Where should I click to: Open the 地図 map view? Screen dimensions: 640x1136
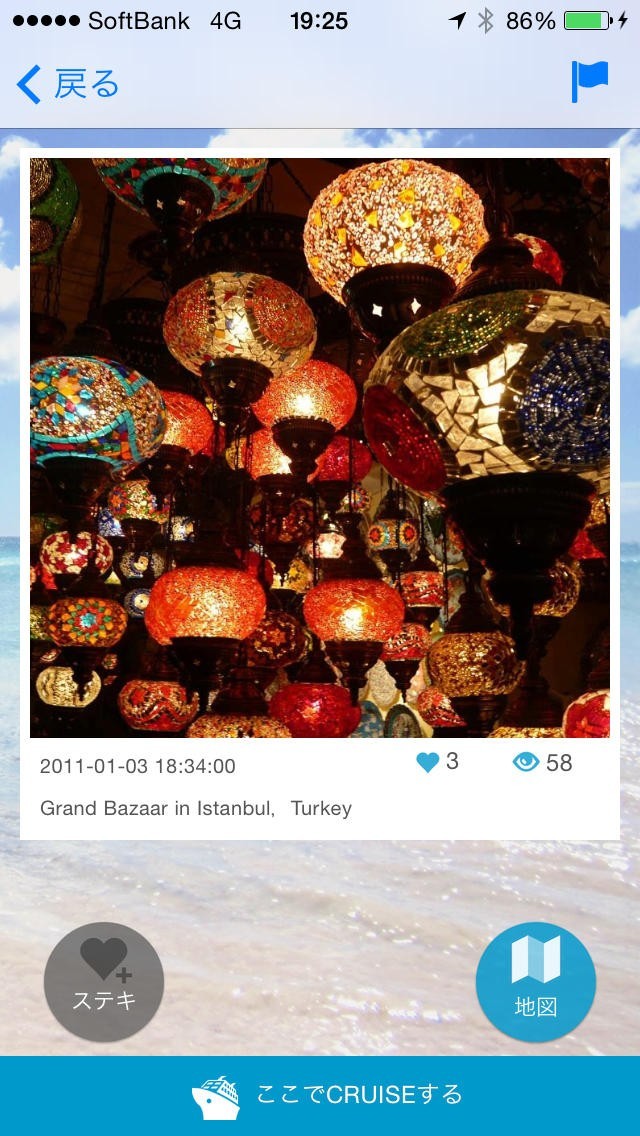pyautogui.click(x=535, y=981)
